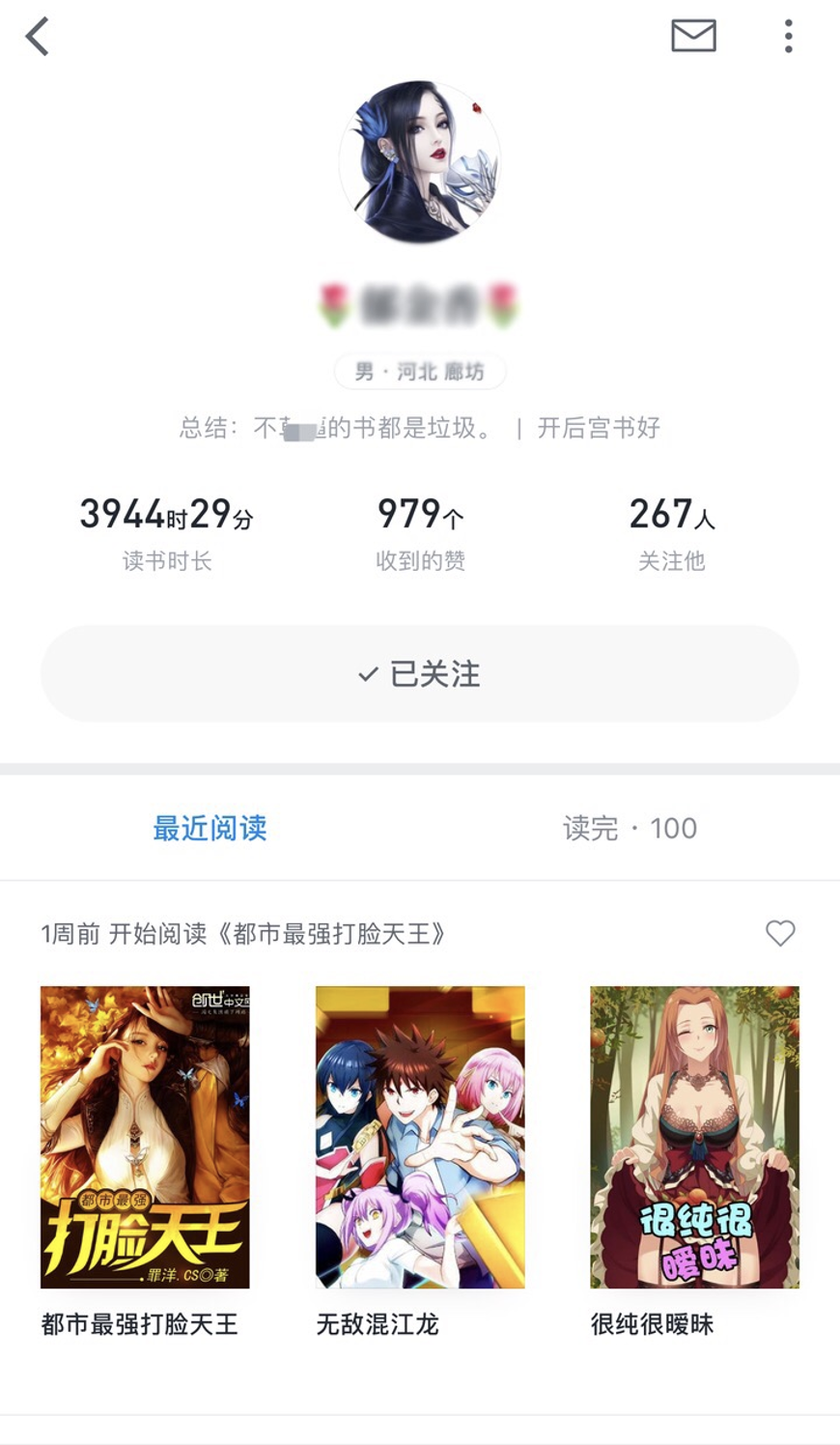Open the 男·河北 廊坊 profile badge

click(420, 370)
